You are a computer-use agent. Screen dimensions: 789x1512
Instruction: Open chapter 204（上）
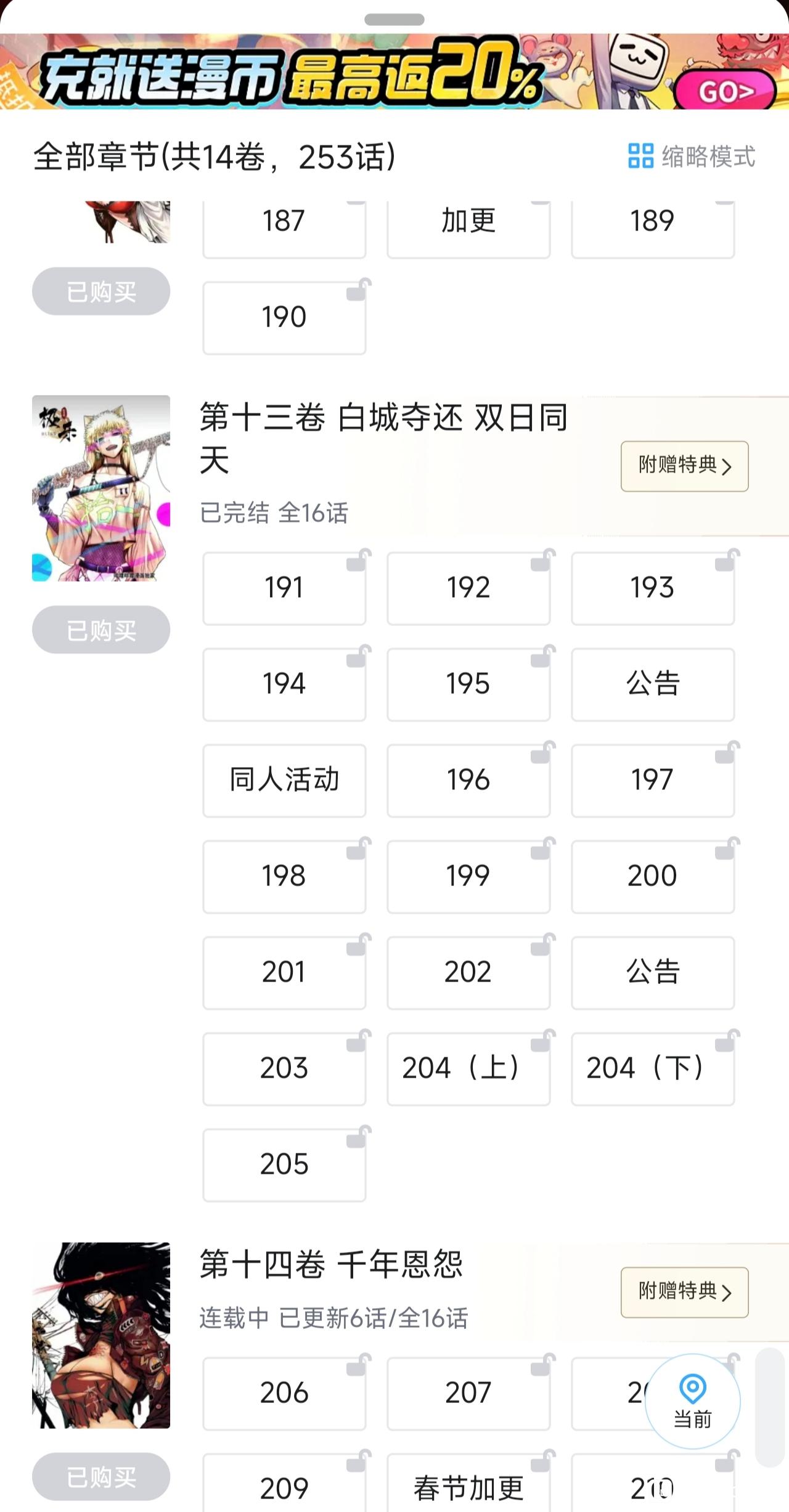point(468,1068)
